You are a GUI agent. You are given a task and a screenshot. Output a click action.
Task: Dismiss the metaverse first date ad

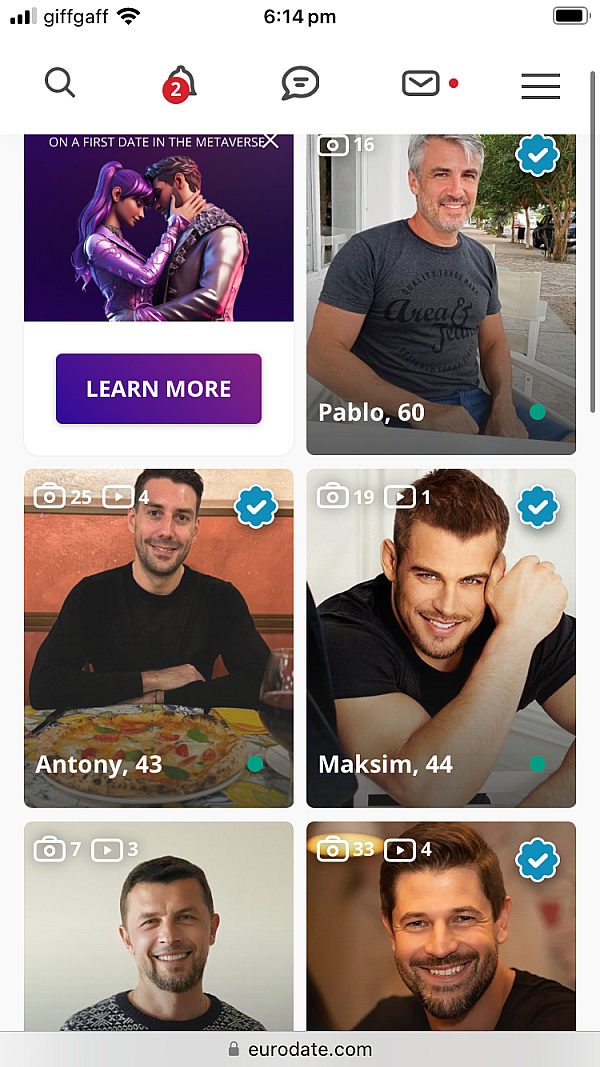(x=270, y=141)
